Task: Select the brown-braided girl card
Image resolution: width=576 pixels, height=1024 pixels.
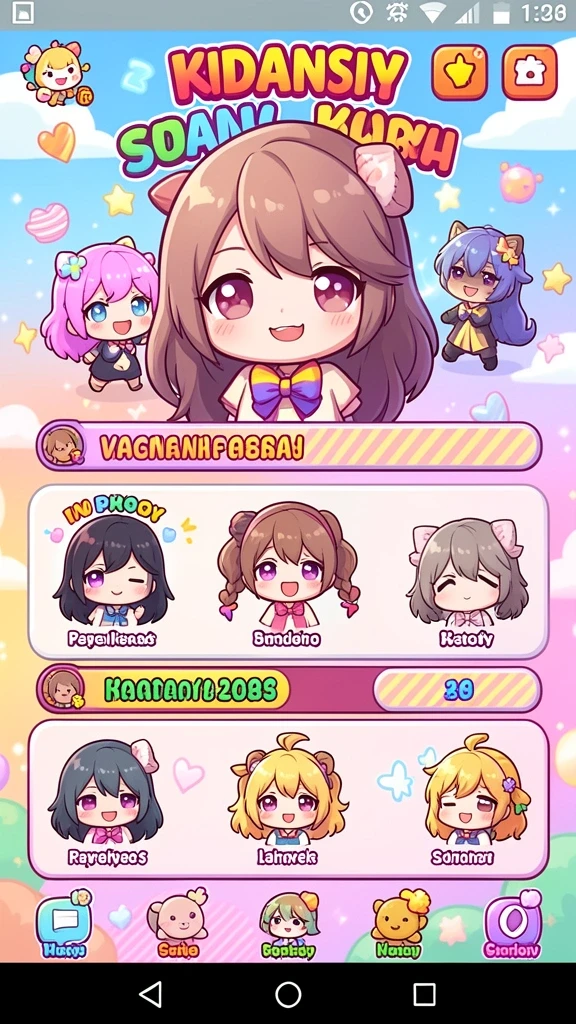Action: (x=287, y=574)
